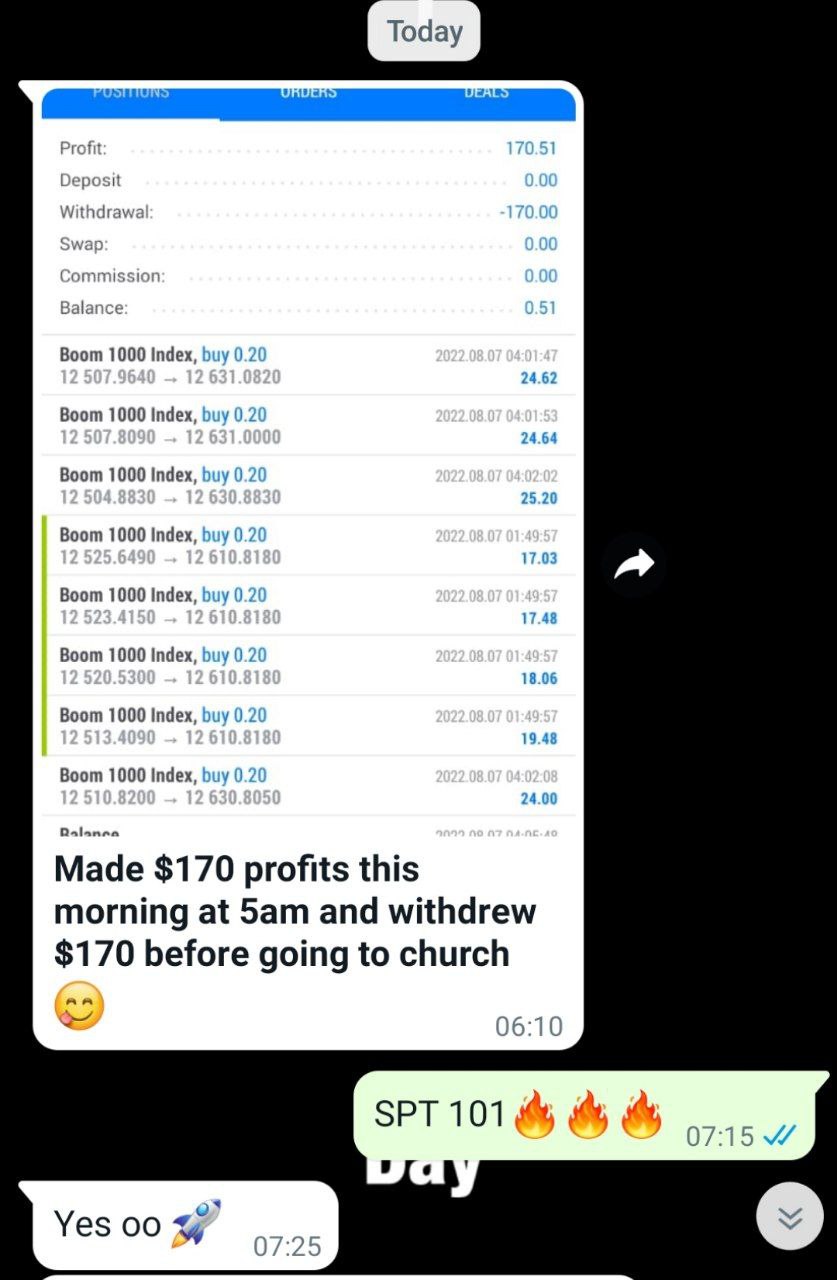This screenshot has width=837, height=1280.
Task: Expand the Today date header
Action: [424, 31]
